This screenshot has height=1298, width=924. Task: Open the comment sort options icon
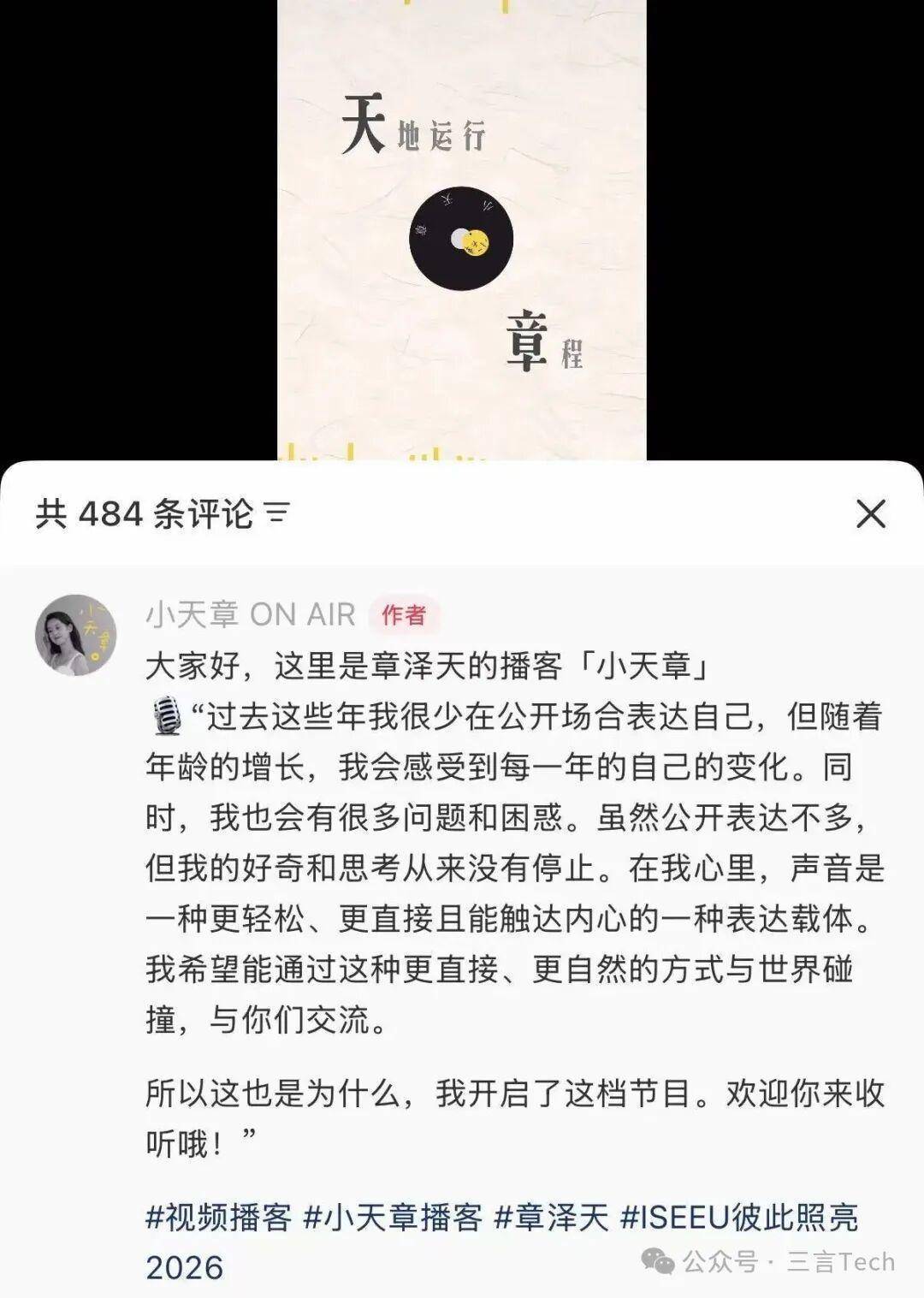coord(278,513)
